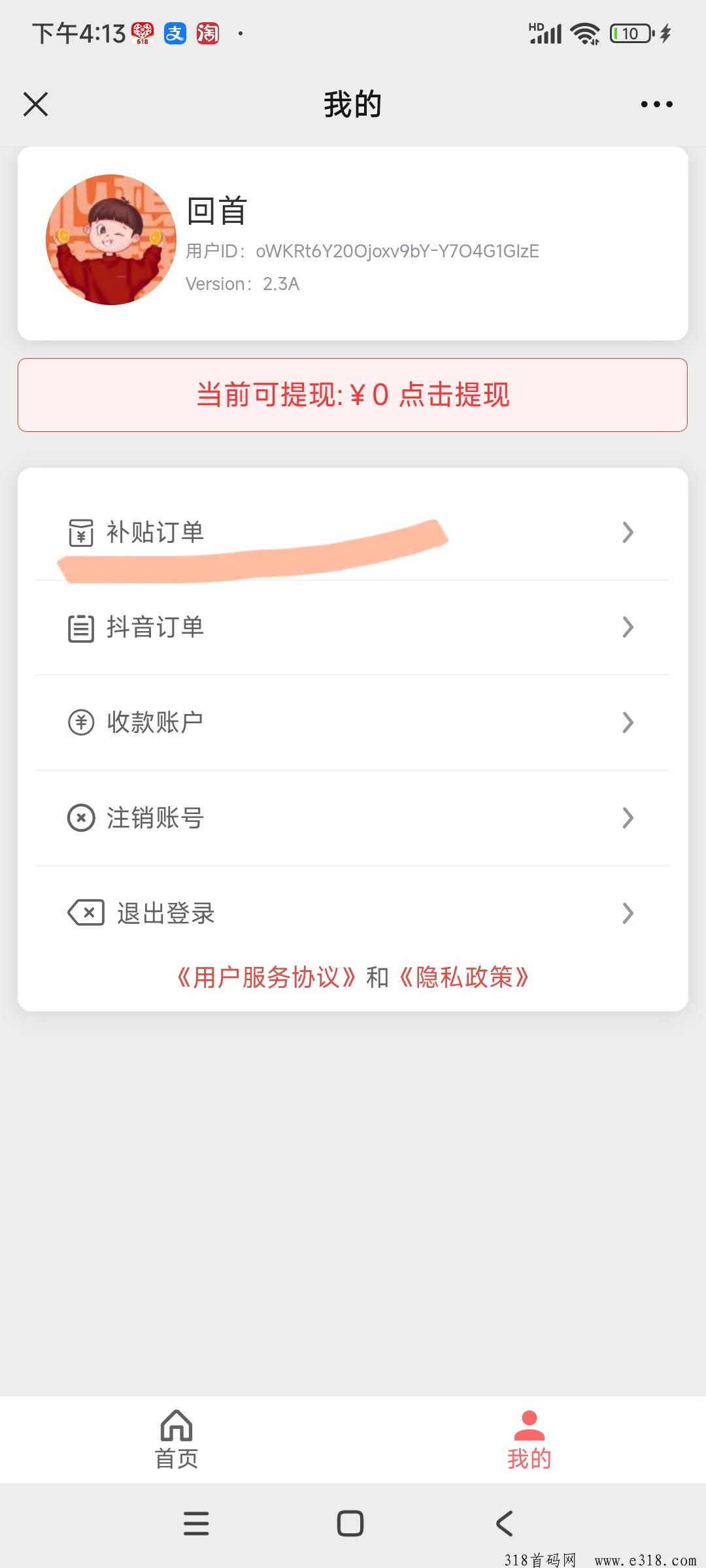This screenshot has width=706, height=1568.
Task: Log out via 退出登录
Action: click(x=352, y=913)
